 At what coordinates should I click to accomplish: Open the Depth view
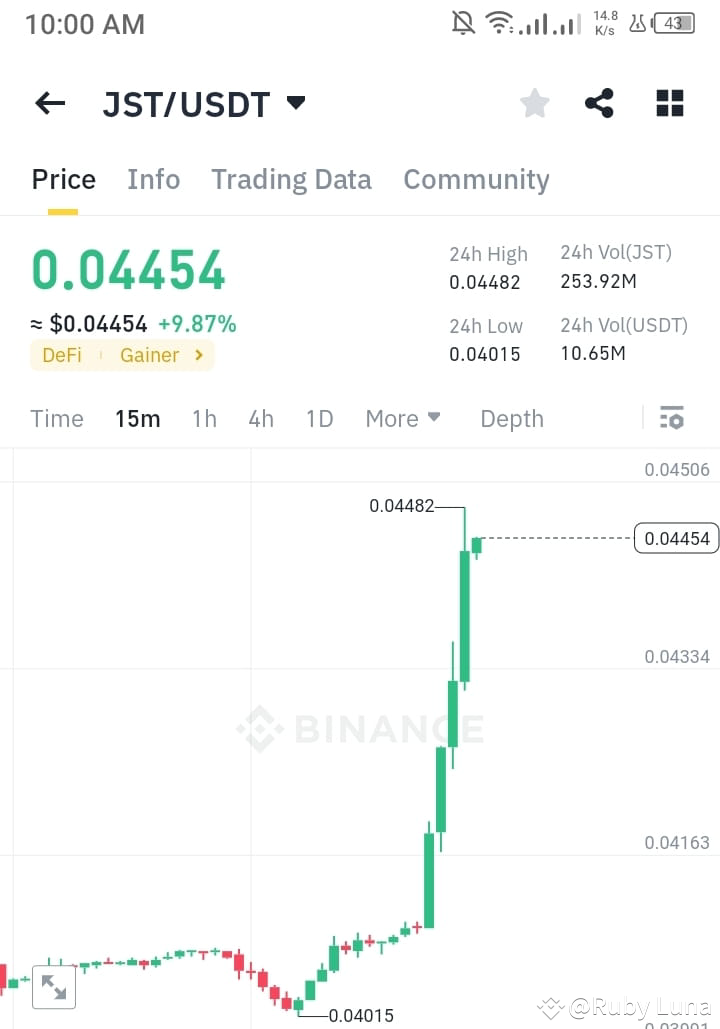(511, 418)
